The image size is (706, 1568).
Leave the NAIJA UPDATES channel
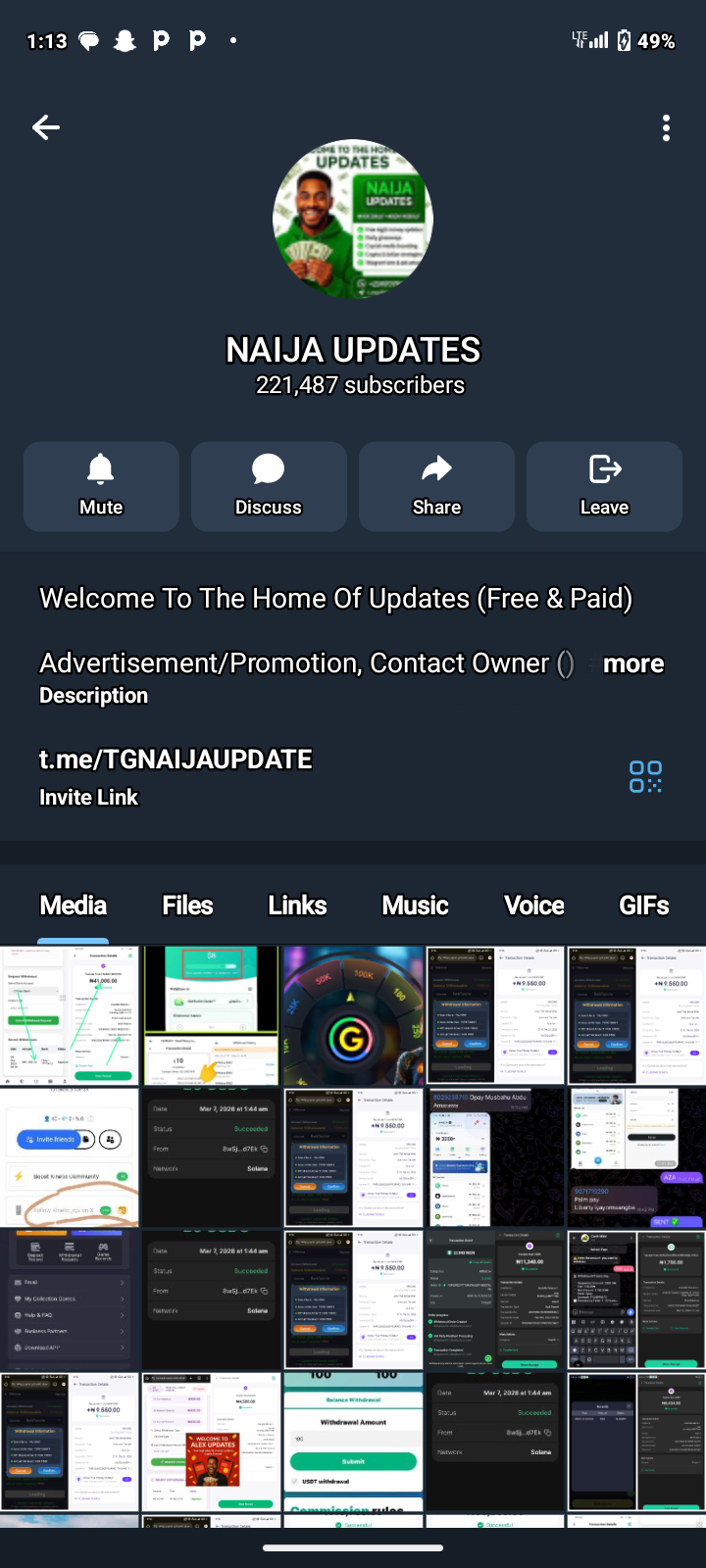coord(604,486)
